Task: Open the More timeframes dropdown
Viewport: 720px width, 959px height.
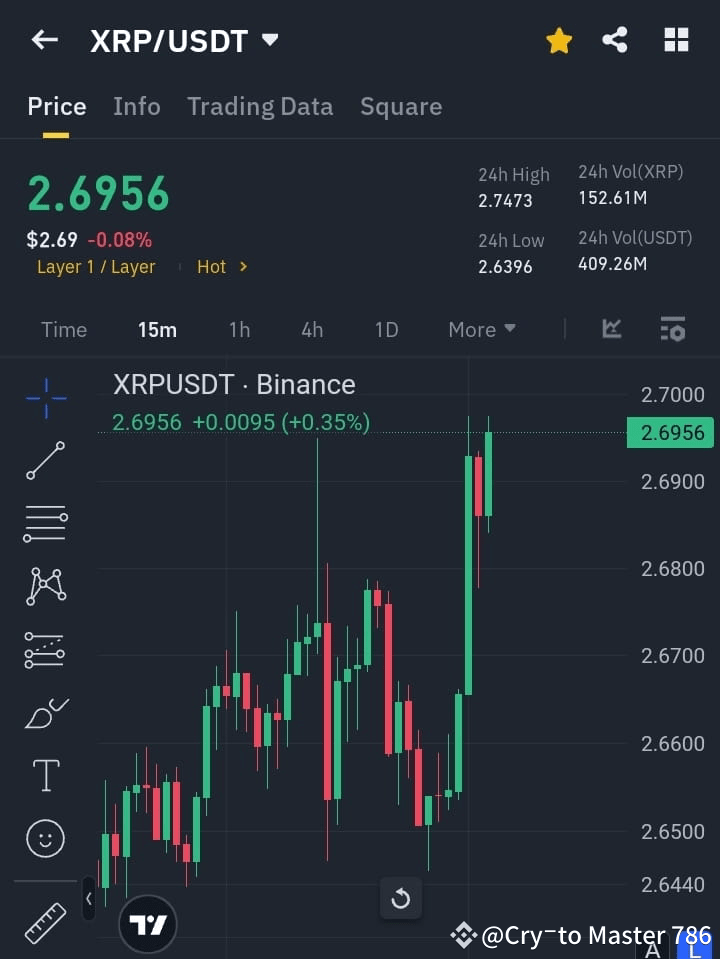Action: [481, 329]
